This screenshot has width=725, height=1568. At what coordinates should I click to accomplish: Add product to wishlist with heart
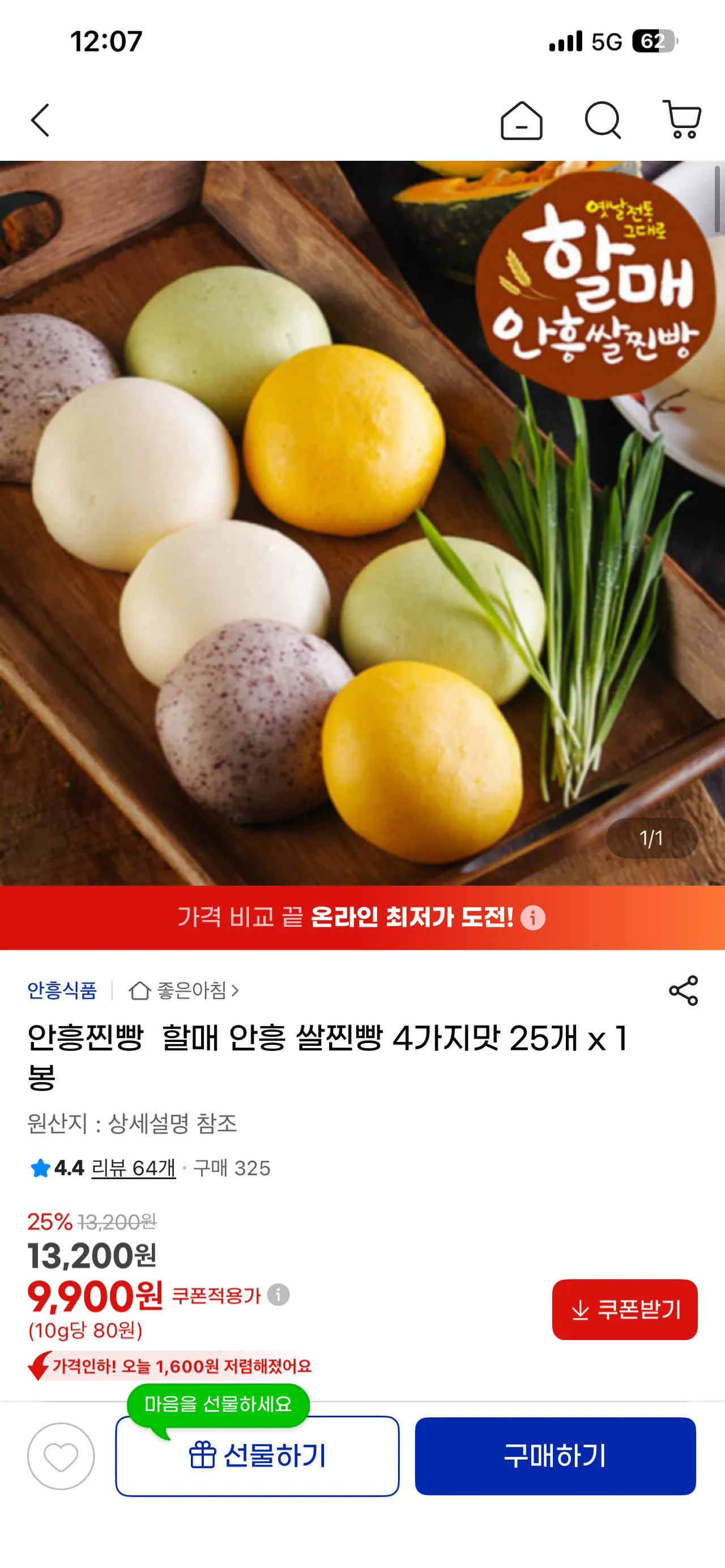[61, 1456]
